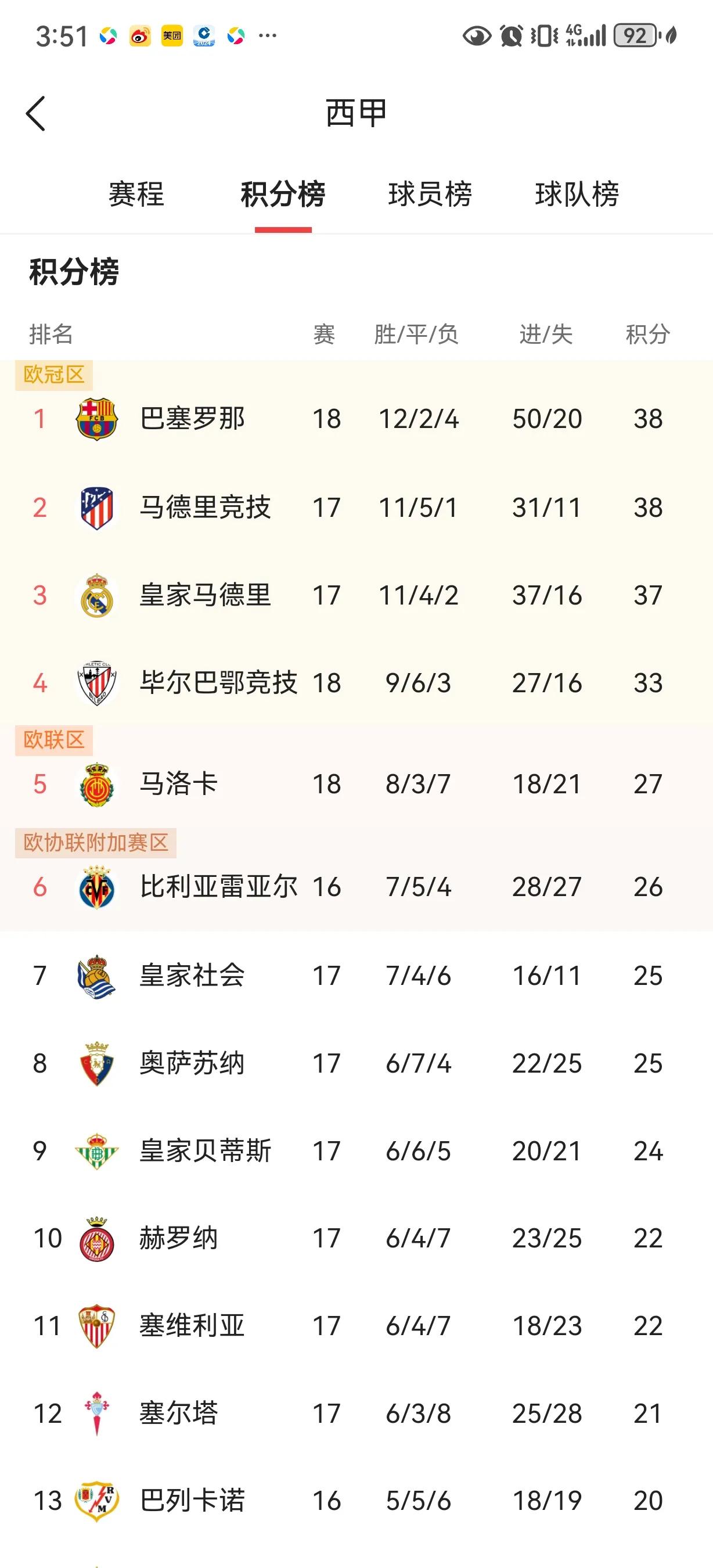713x1568 pixels.
Task: Click the Osasuna club crest
Action: click(96, 1063)
